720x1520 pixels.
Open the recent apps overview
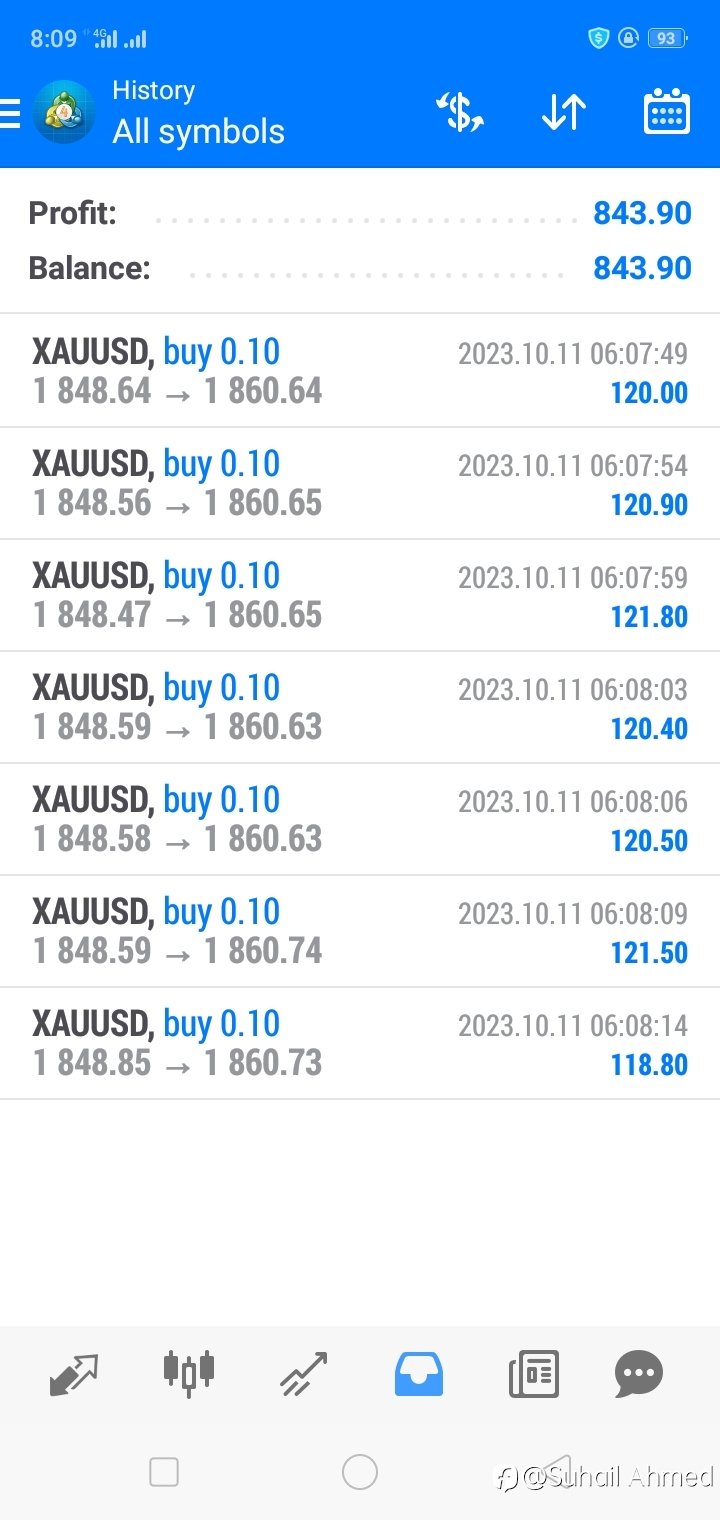164,1472
